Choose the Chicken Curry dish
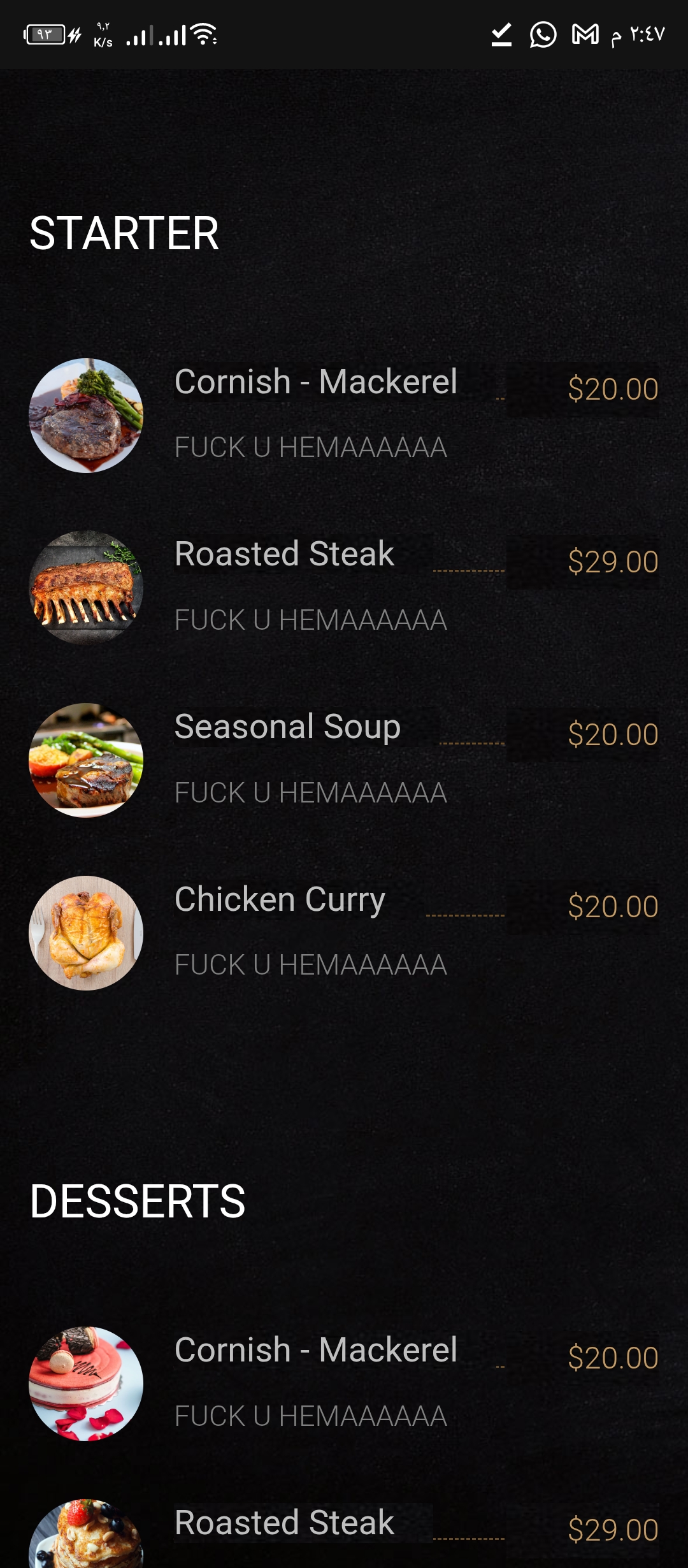The width and height of the screenshot is (688, 1568). (x=280, y=900)
